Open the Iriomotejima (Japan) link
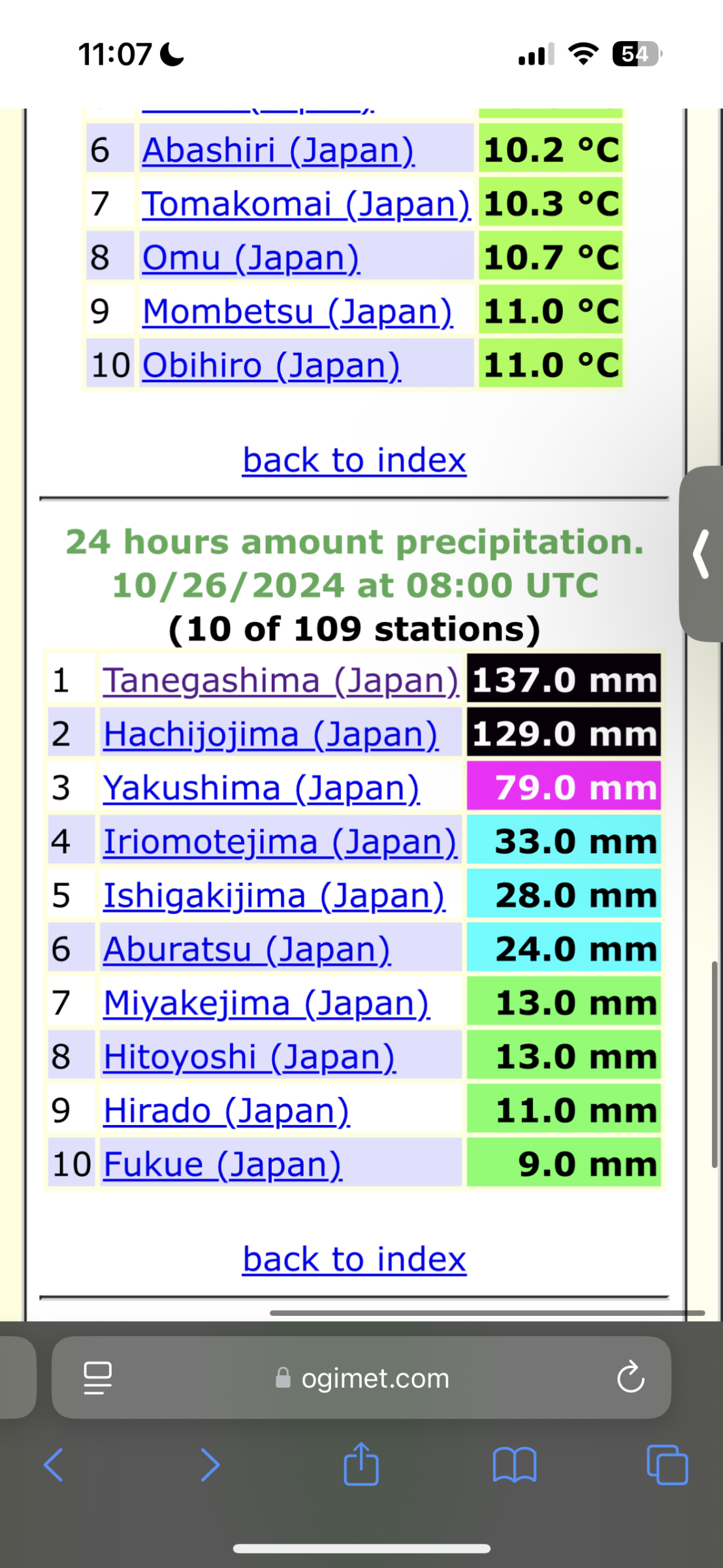 280,841
